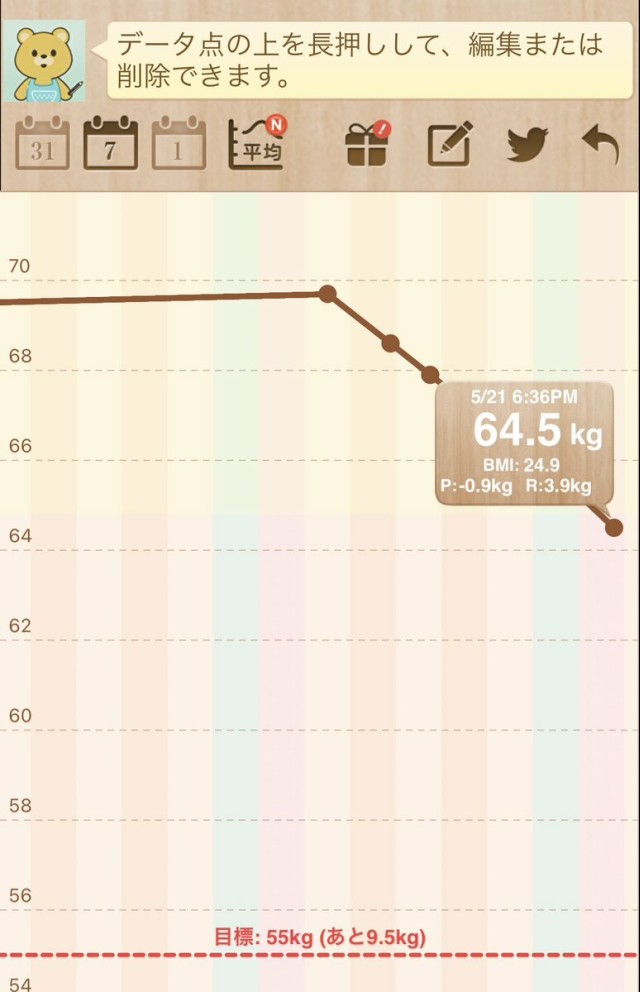This screenshot has width=640, height=992.
Task: Open the gift box icon
Action: (367, 145)
